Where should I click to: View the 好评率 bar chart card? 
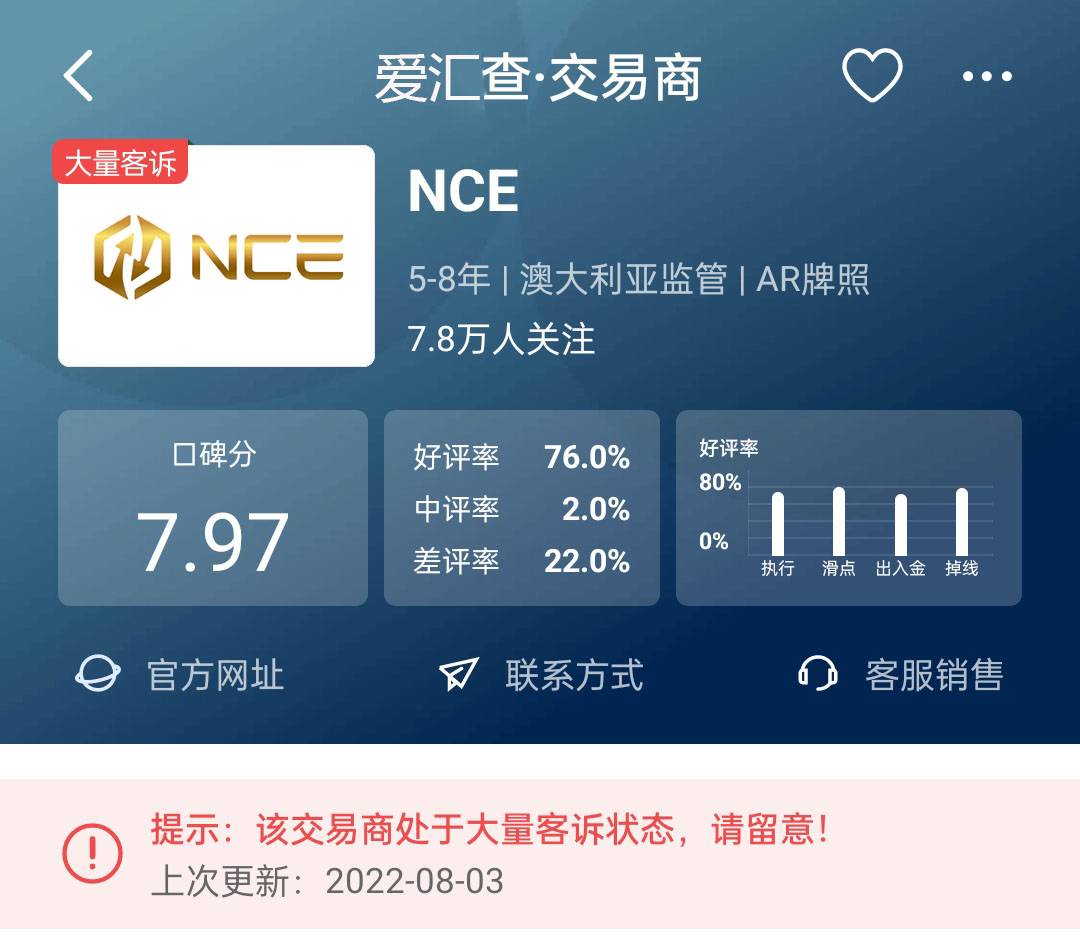coord(849,508)
